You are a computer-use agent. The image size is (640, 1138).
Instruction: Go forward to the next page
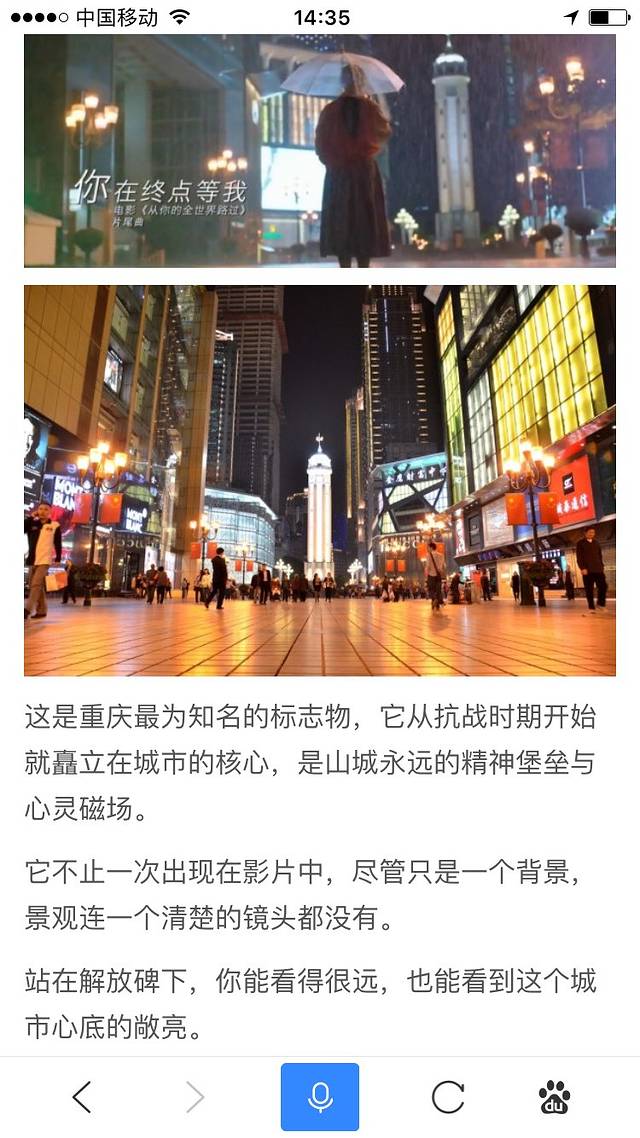(195, 1097)
